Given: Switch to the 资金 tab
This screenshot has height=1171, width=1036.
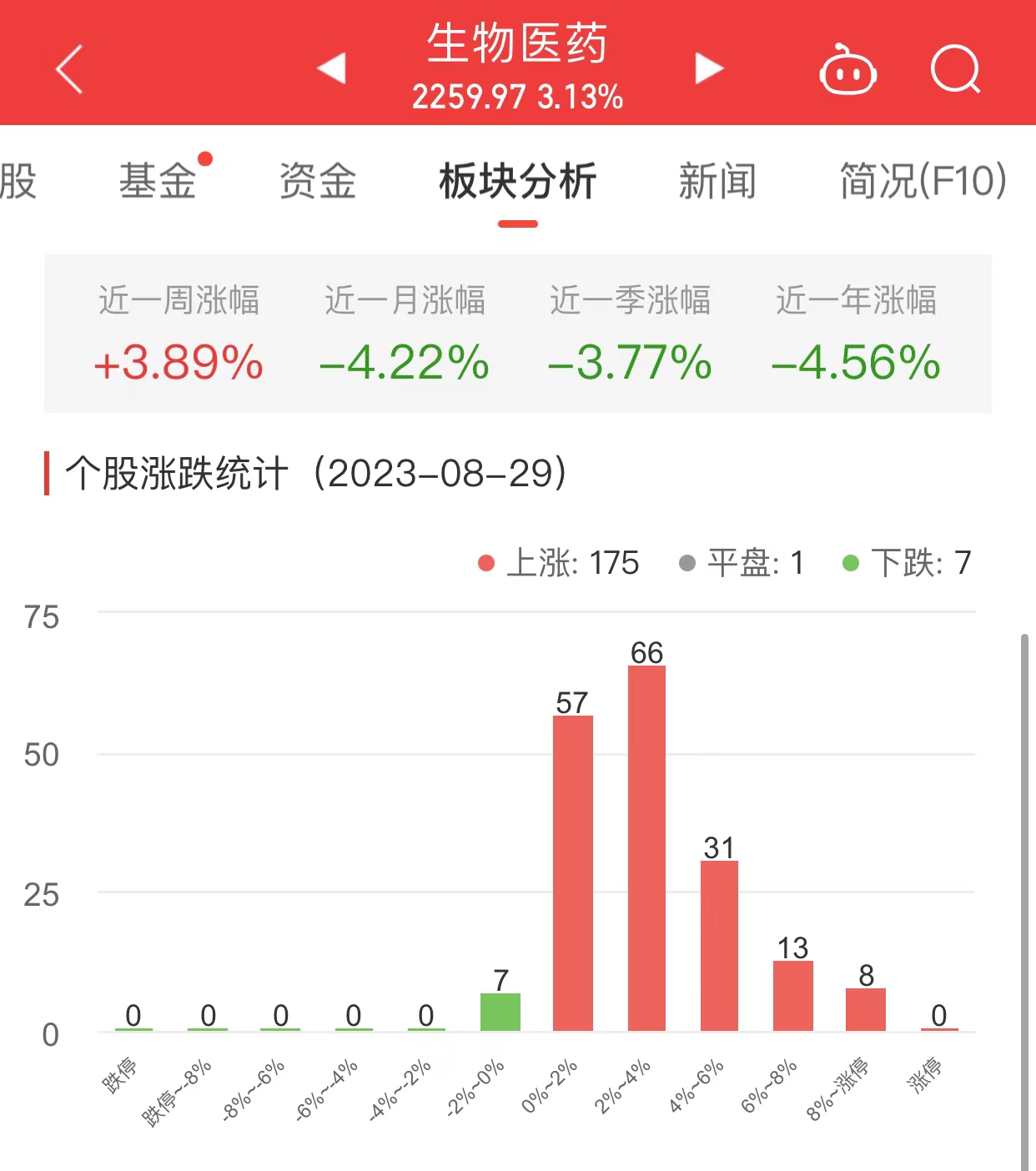Looking at the screenshot, I should click(318, 181).
